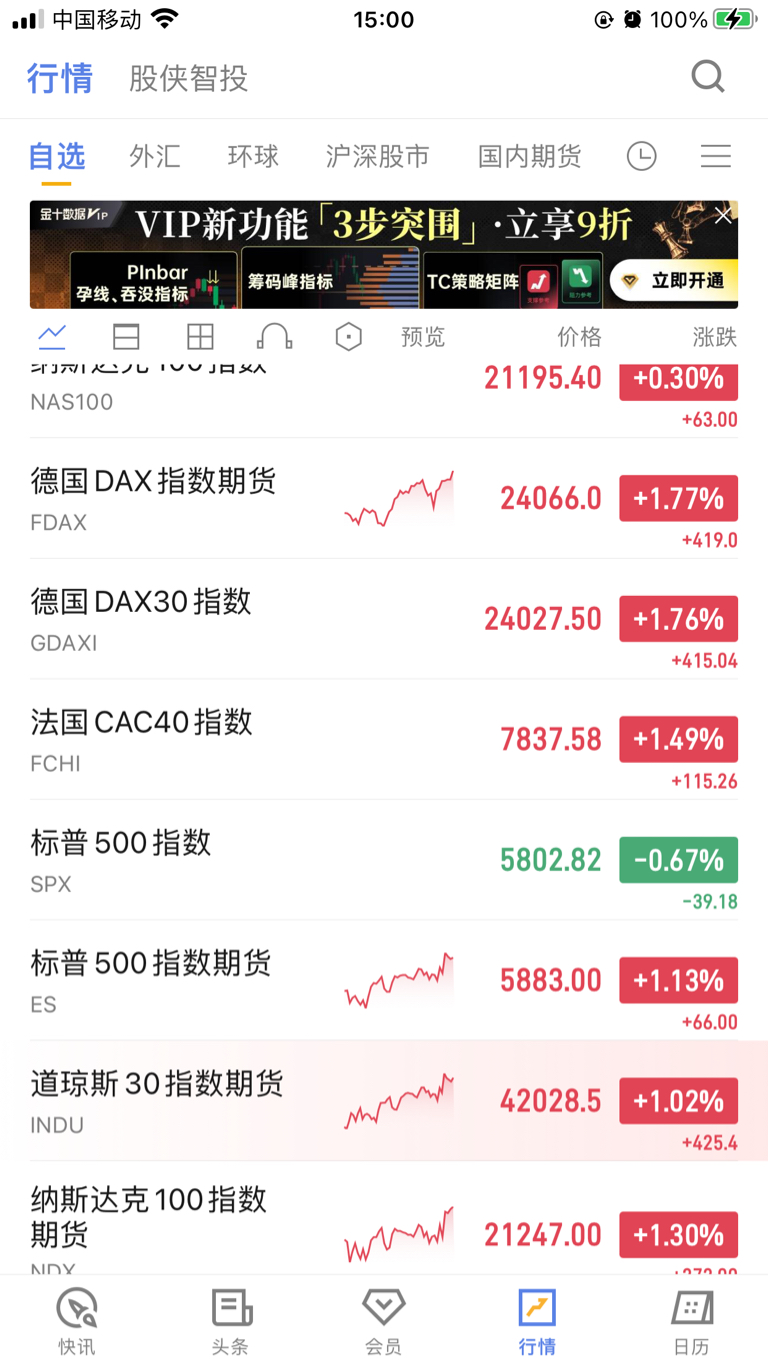768x1366 pixels.
Task: Open the 日历 bottom tab
Action: click(x=691, y=1320)
